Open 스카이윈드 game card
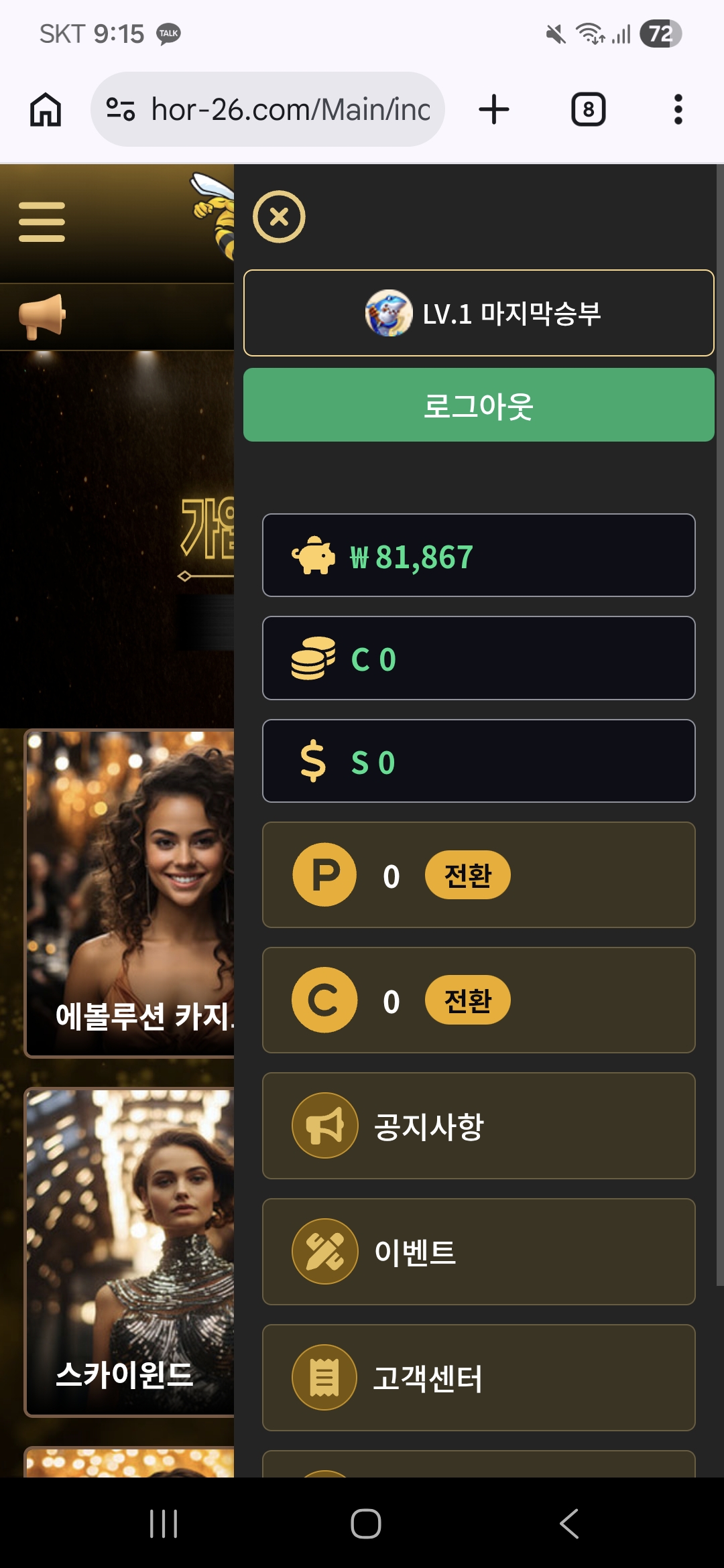The image size is (724, 1568). coord(131,1252)
